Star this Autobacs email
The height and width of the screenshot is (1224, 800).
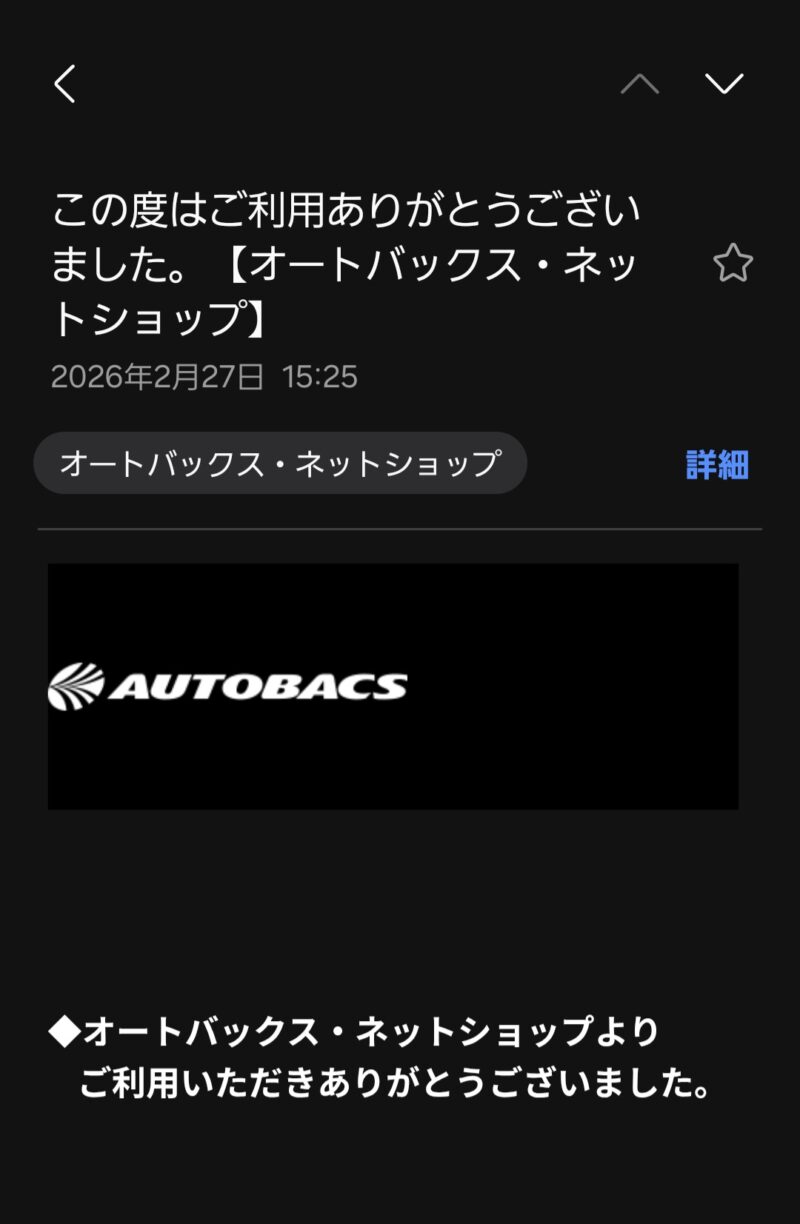pyautogui.click(x=732, y=264)
